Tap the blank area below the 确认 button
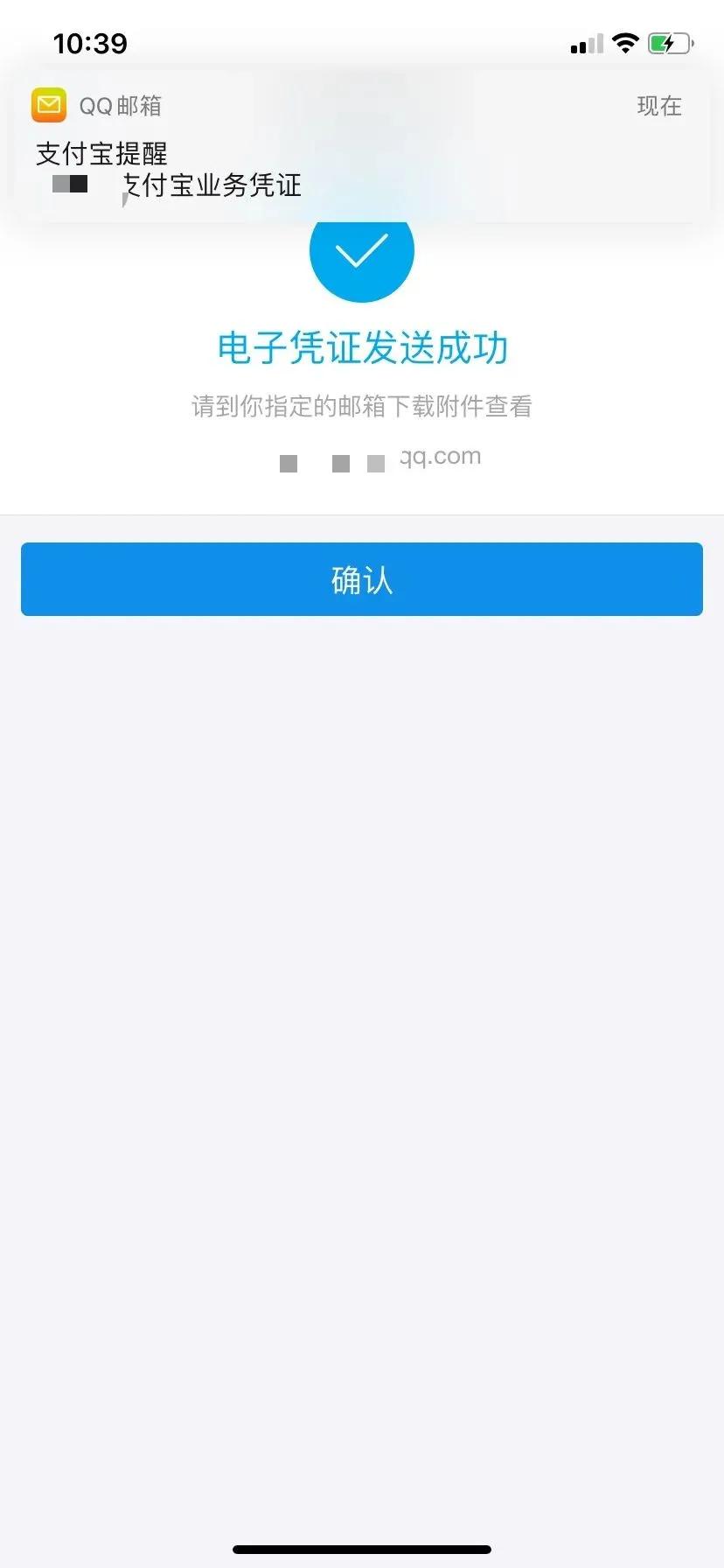This screenshot has height=1568, width=724. (362, 962)
